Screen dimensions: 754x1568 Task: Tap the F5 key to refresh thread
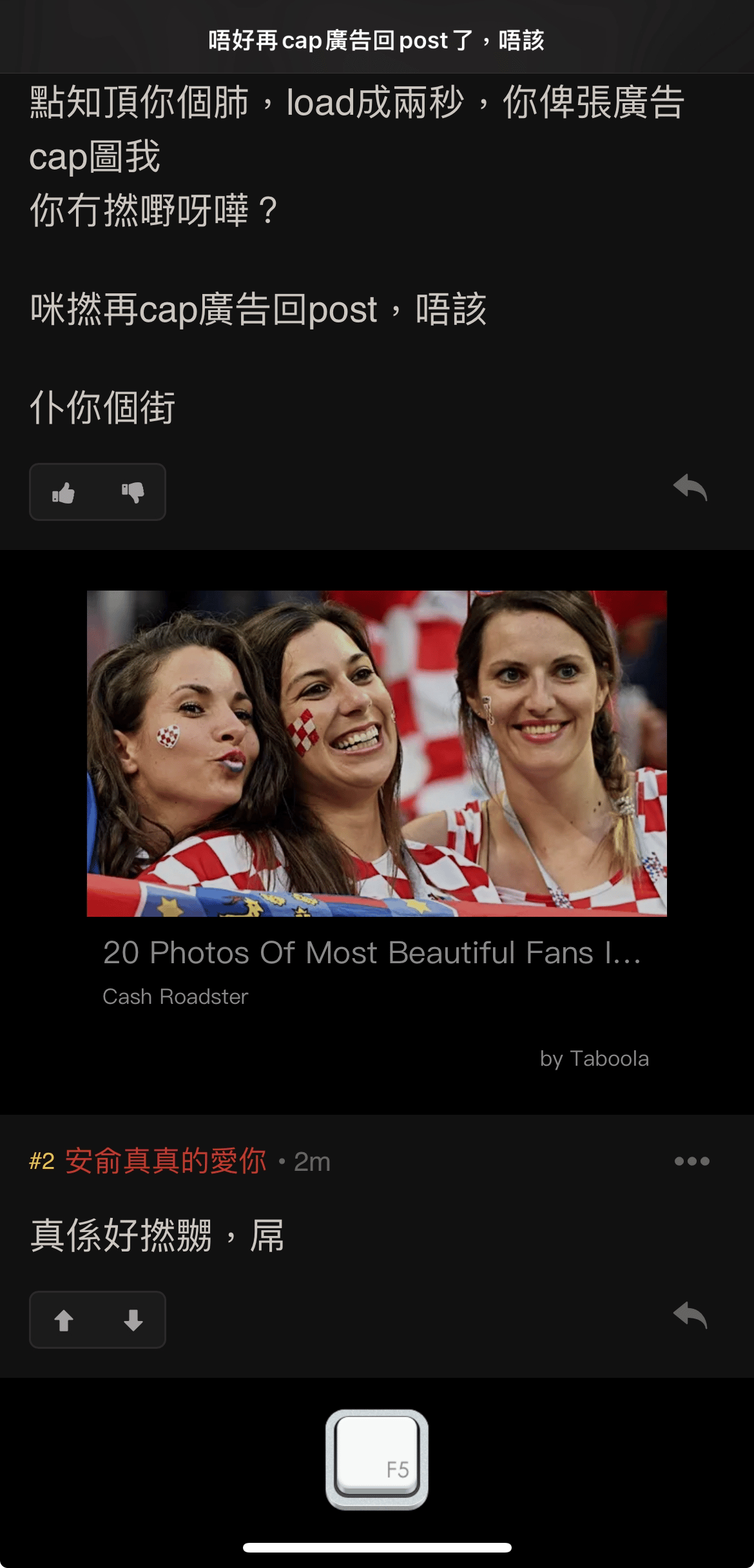point(377,1459)
